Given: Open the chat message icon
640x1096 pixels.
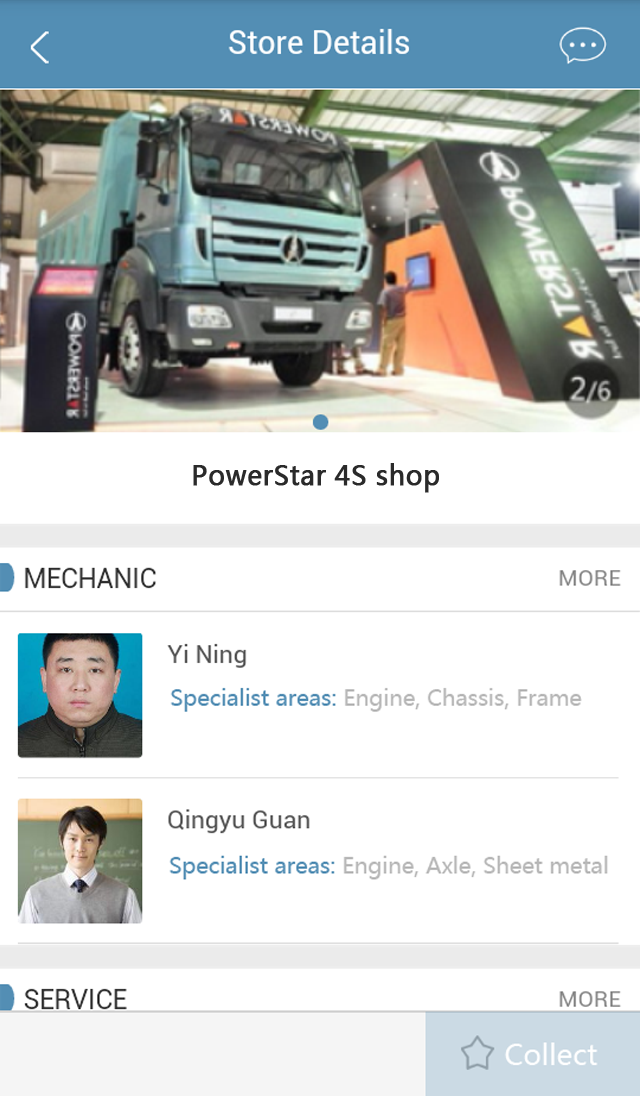Looking at the screenshot, I should pos(582,46).
